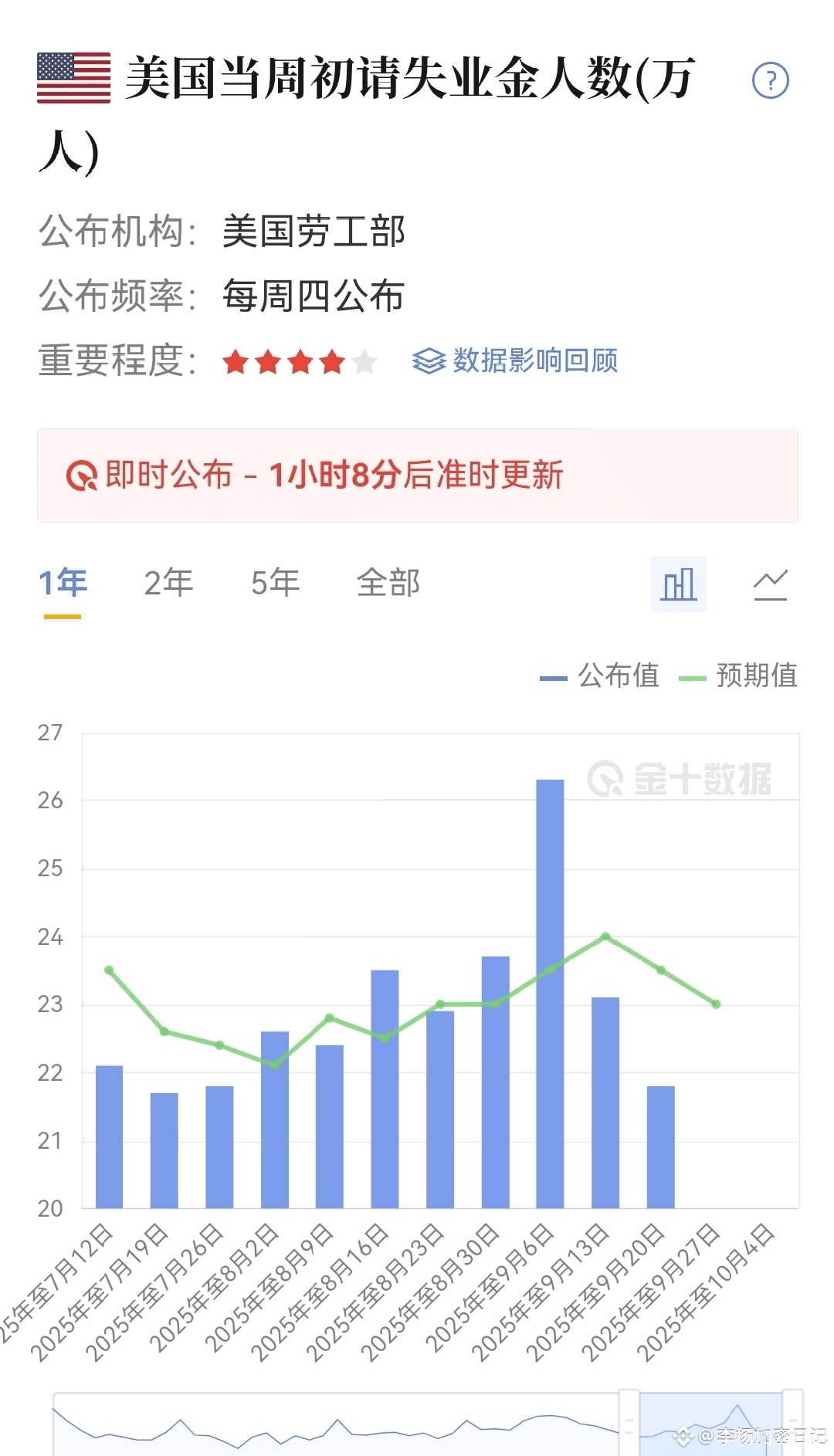Toggle the 预期值 legend series
The height and width of the screenshot is (1456, 834).
tap(737, 676)
